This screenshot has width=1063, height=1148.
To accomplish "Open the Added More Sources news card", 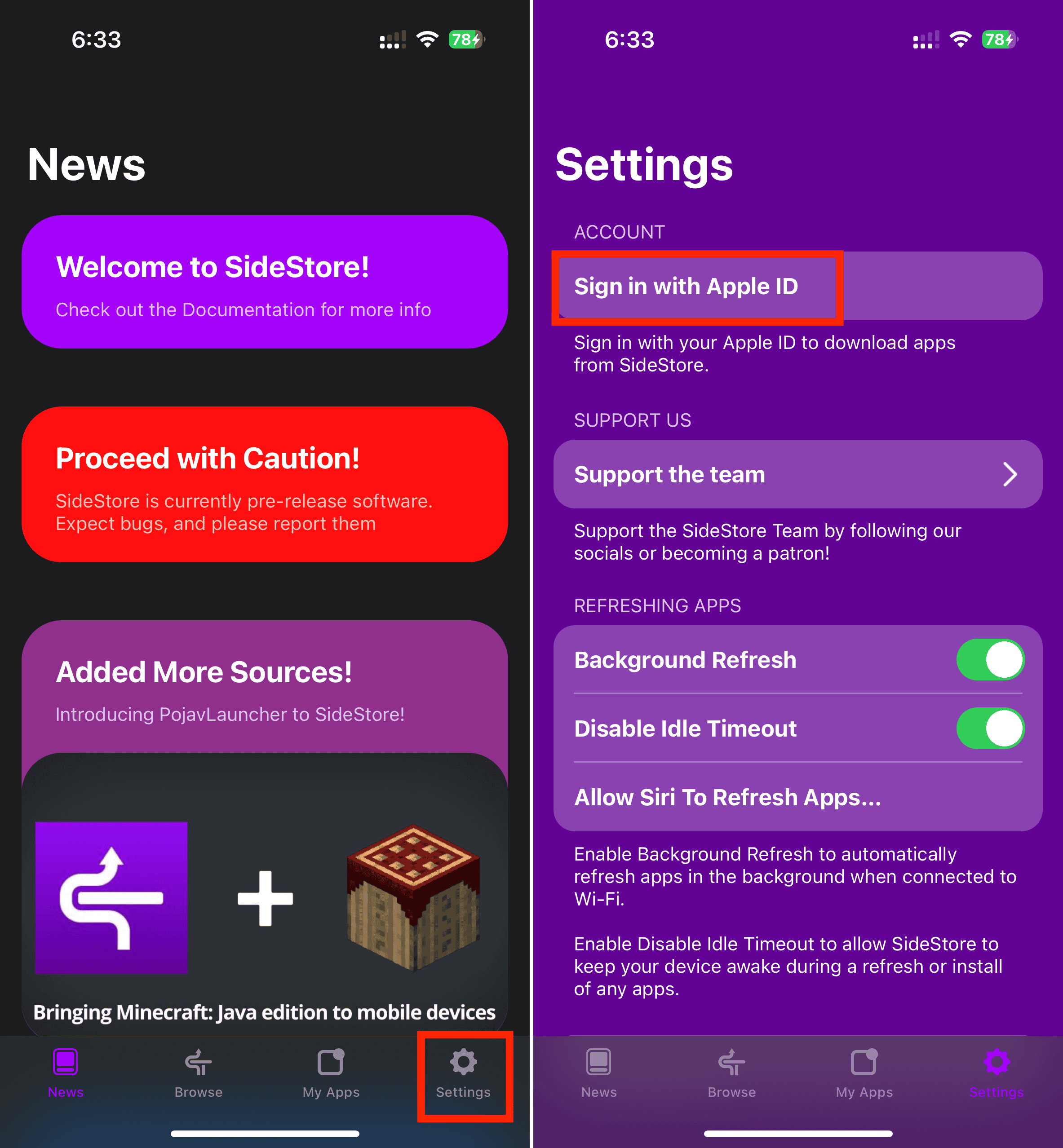I will 265,690.
